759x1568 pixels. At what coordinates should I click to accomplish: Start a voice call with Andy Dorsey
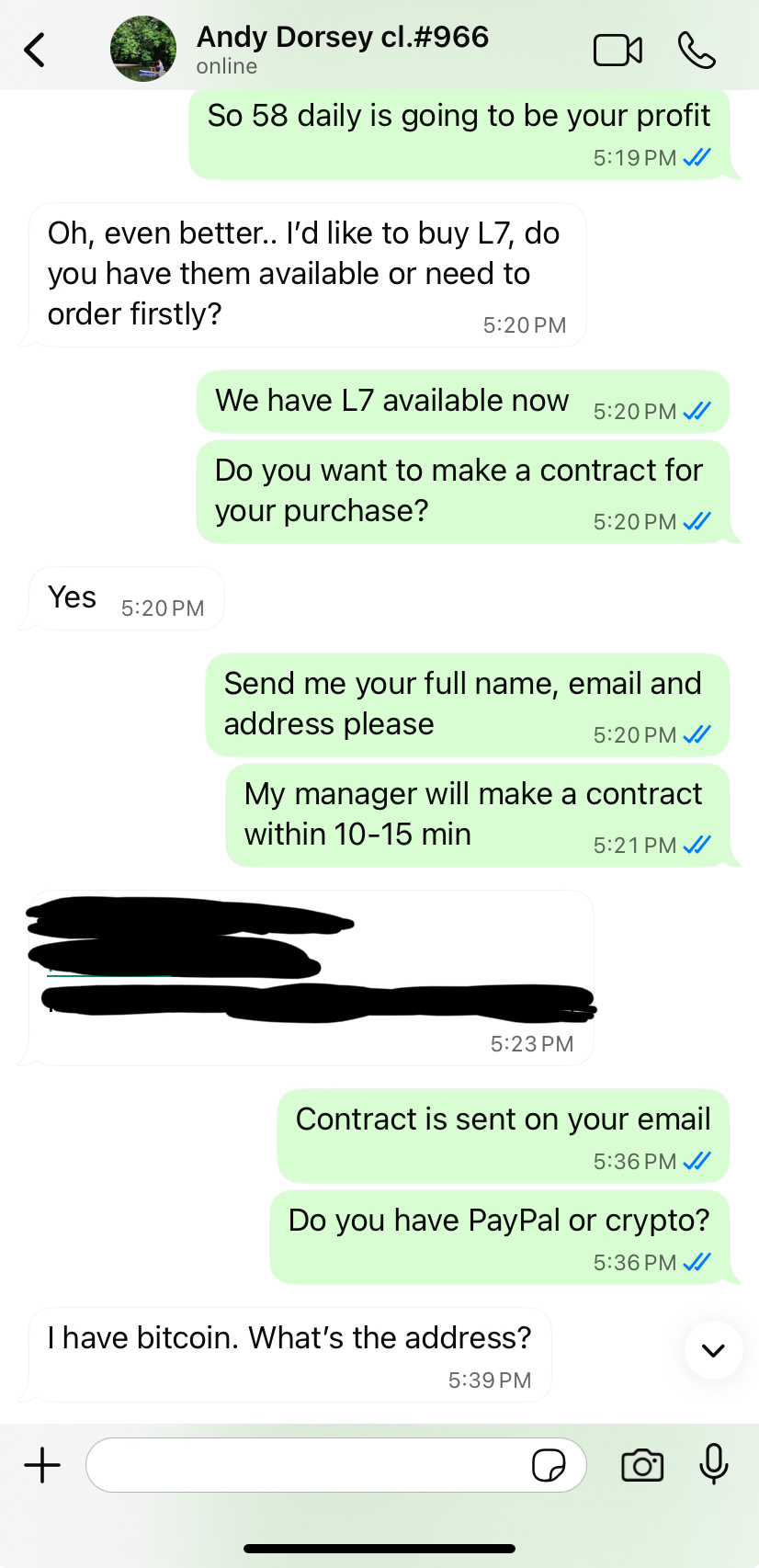click(697, 50)
